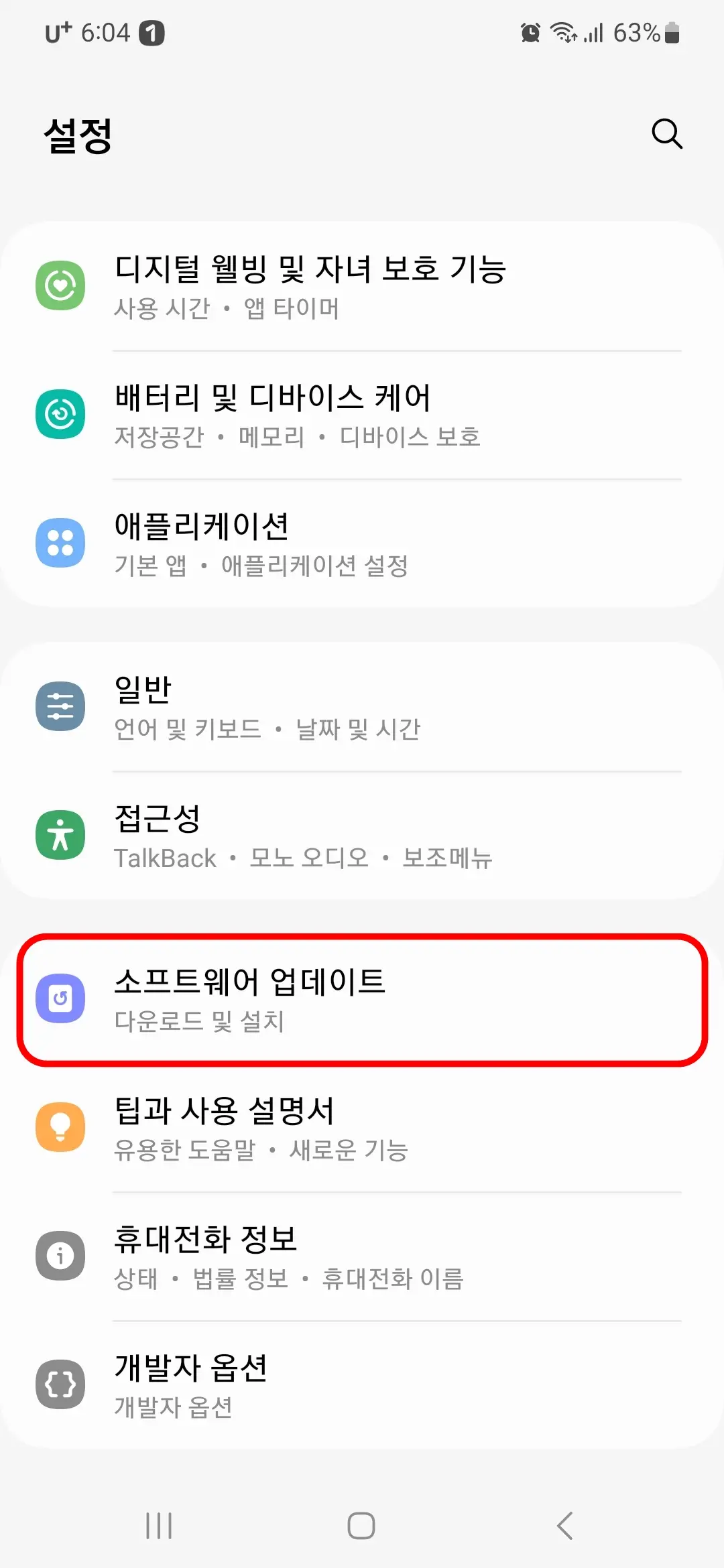Tap the blue Applications grid icon
Screen dimensions: 724x1568
[60, 543]
